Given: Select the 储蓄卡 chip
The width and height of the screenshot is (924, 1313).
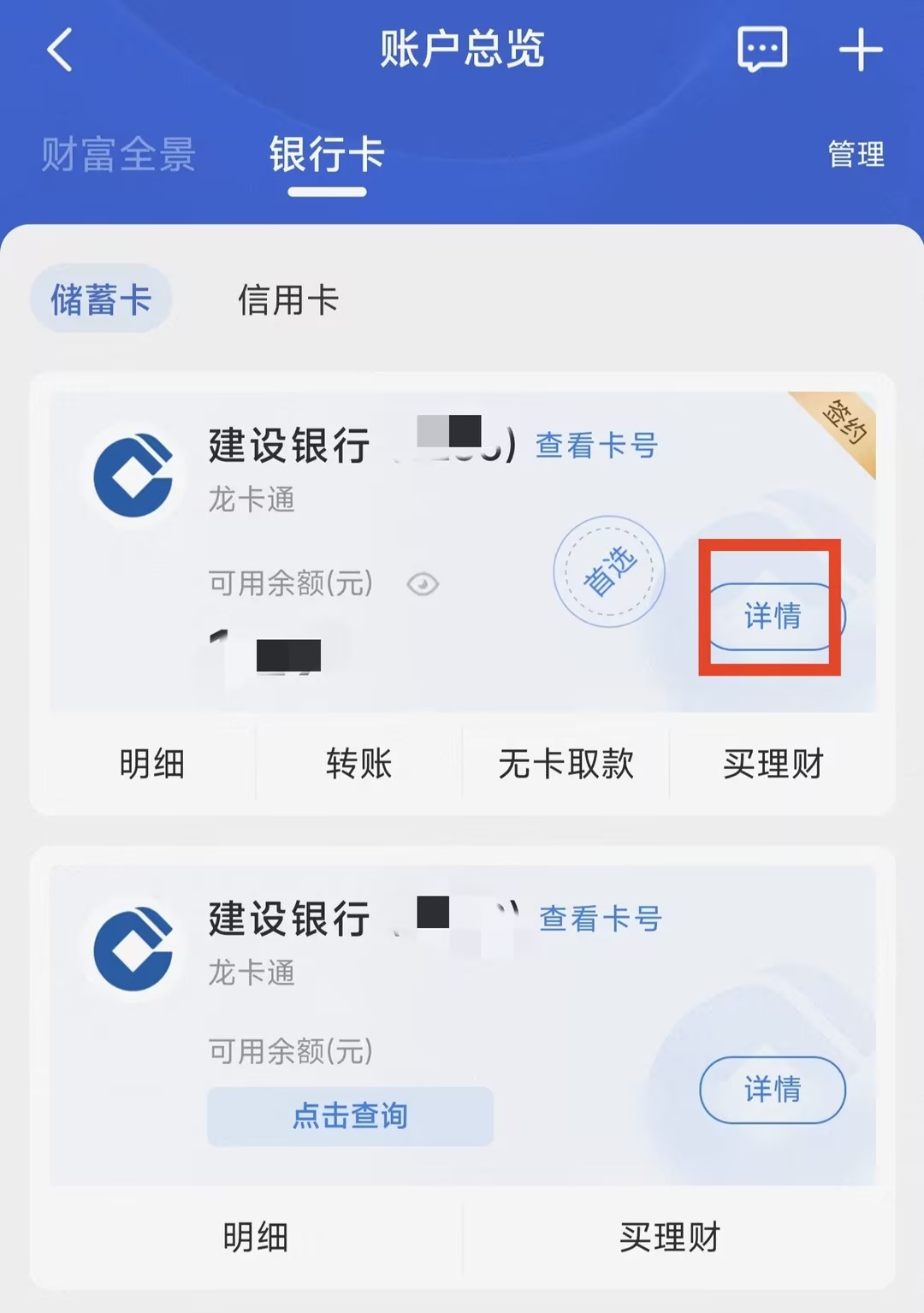Looking at the screenshot, I should [101, 299].
